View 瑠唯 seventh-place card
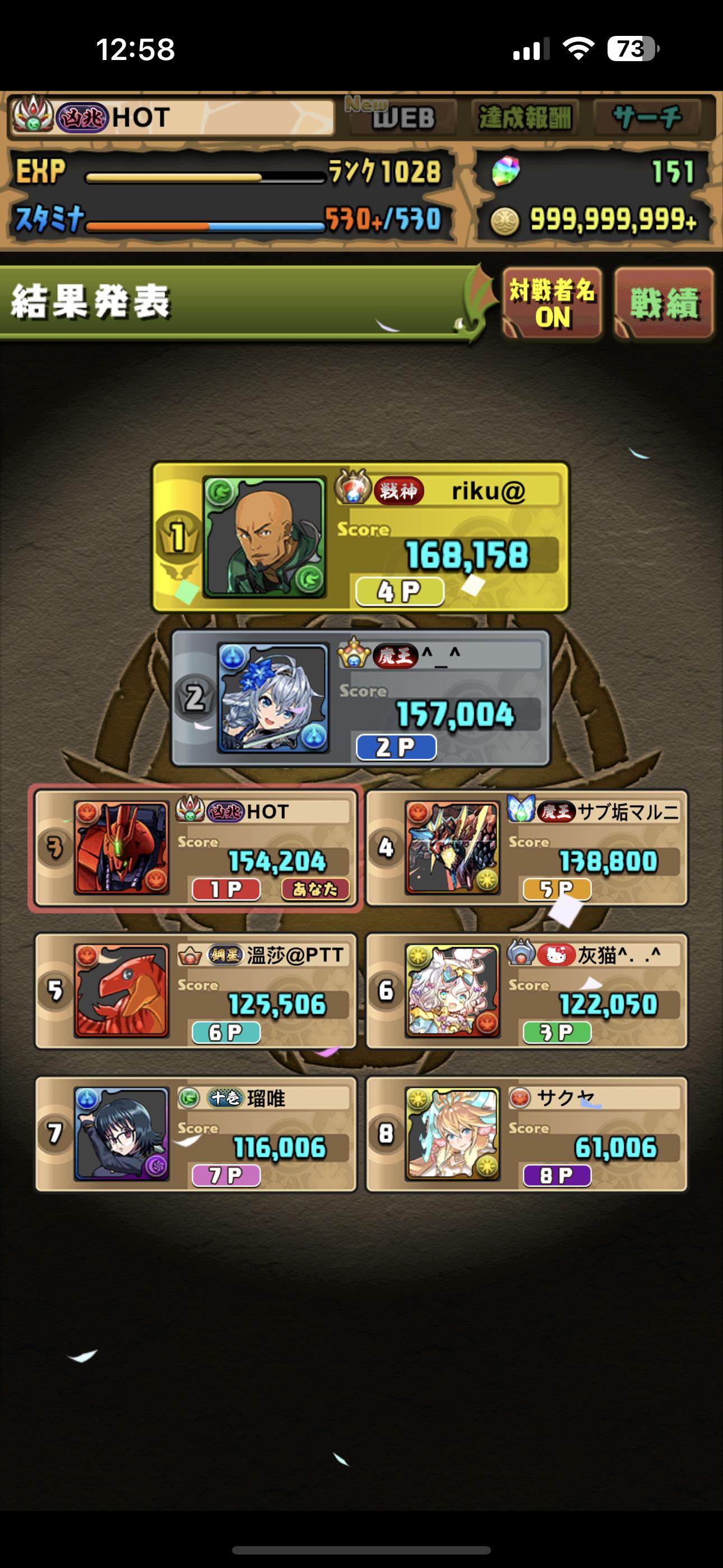The width and height of the screenshot is (723, 1568). [x=196, y=1133]
